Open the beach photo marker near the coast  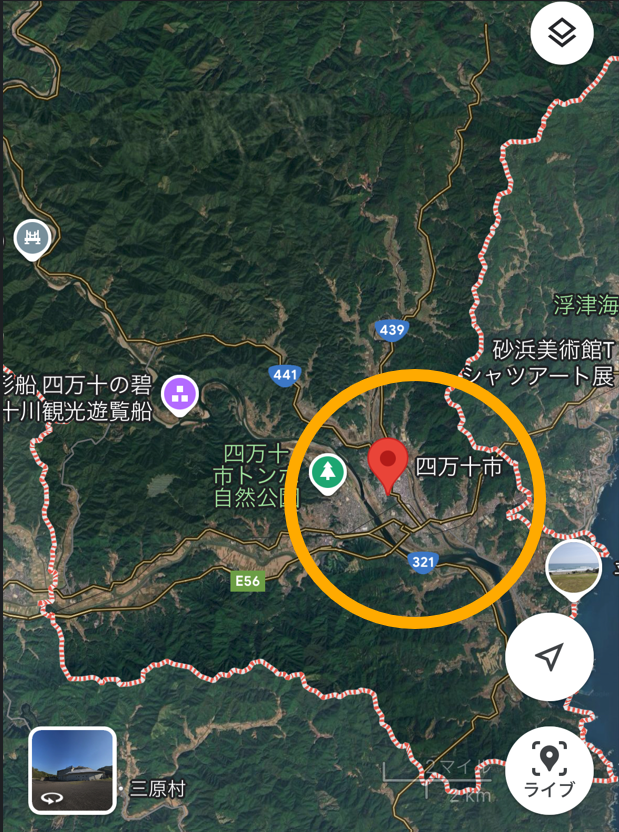(x=574, y=566)
